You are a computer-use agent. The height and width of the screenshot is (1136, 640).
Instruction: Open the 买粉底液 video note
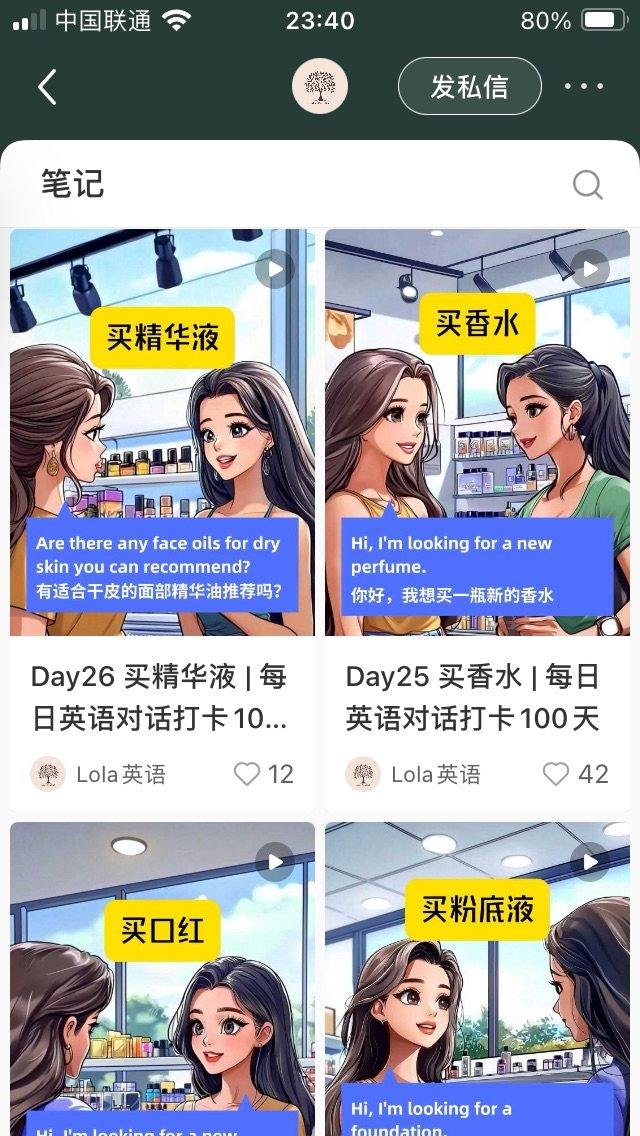[477, 978]
